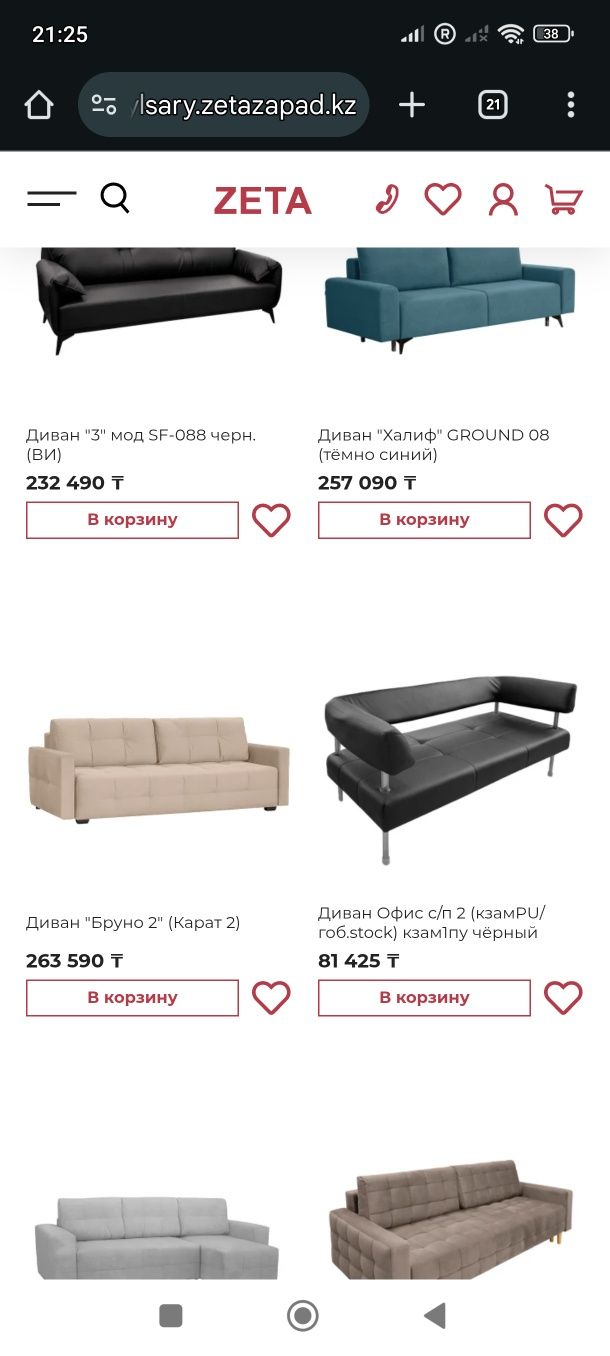This screenshot has width=610, height=1356.
Task: Open the hamburger menu
Action: click(x=51, y=198)
